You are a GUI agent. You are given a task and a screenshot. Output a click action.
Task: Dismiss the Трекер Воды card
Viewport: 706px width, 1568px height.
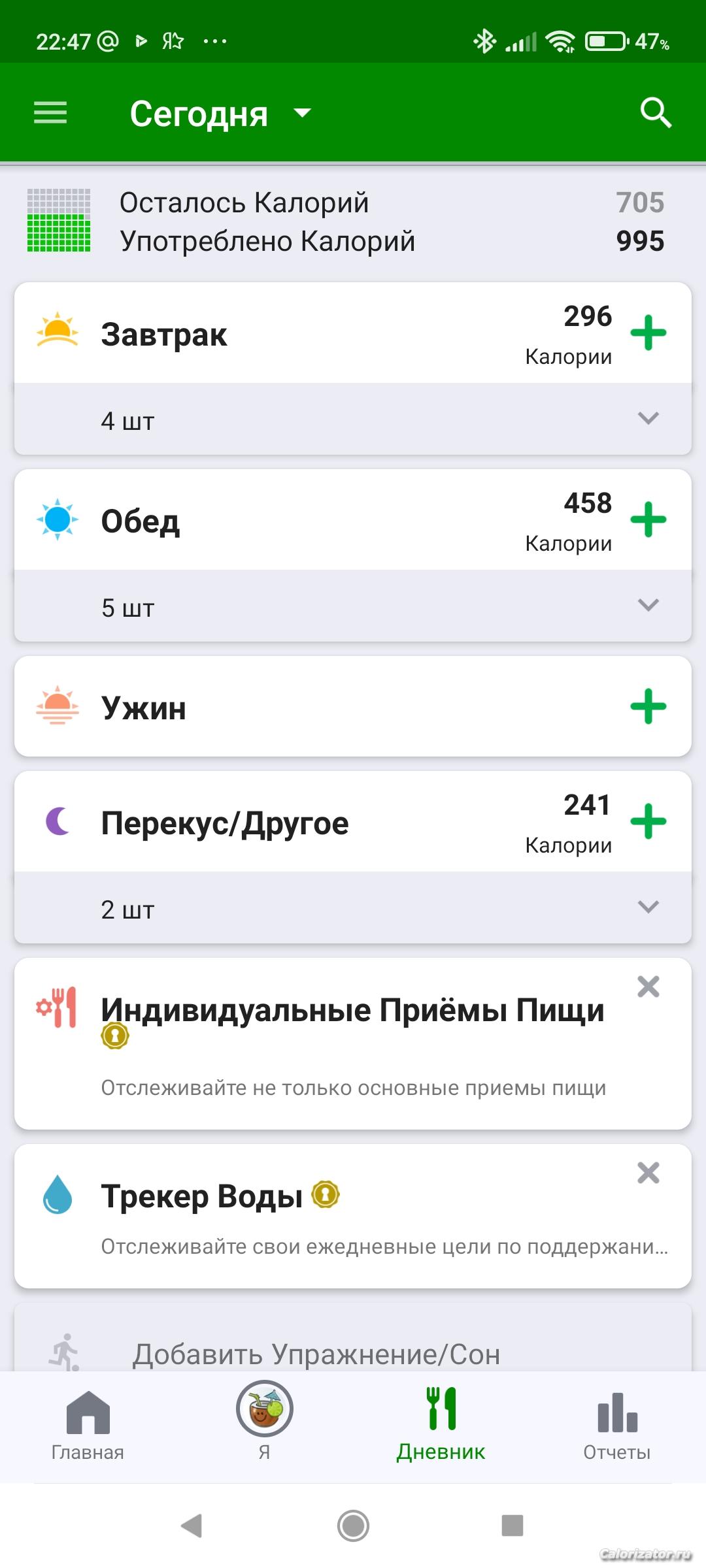648,1173
